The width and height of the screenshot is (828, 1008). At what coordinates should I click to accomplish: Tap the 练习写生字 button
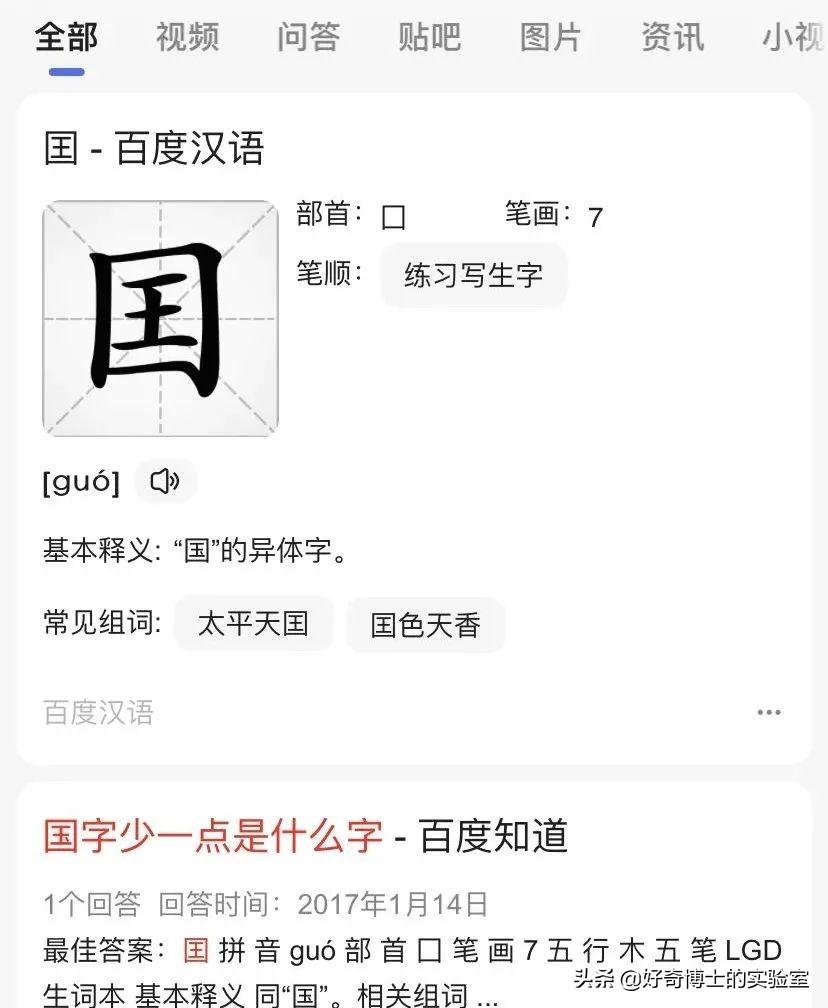tap(473, 275)
